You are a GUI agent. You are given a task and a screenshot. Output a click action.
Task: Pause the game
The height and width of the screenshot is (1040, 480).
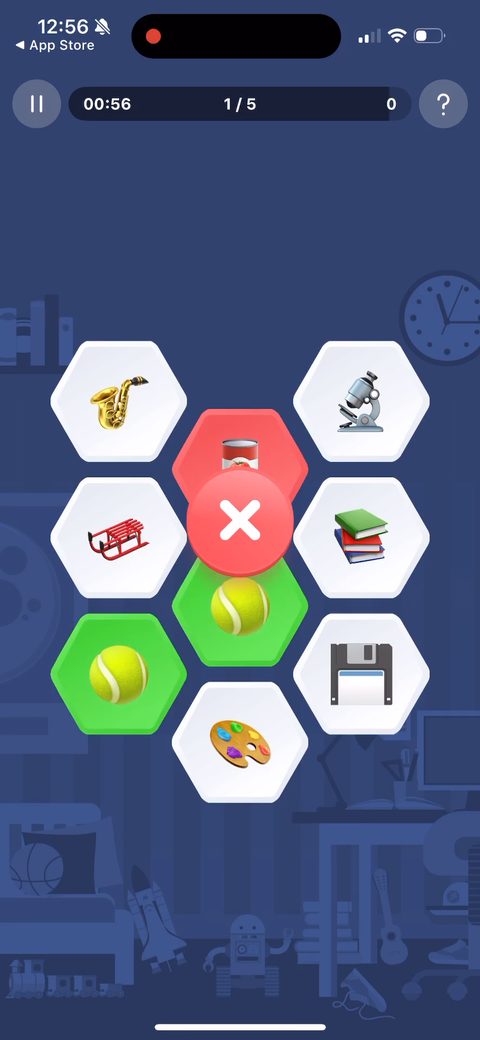(36, 104)
